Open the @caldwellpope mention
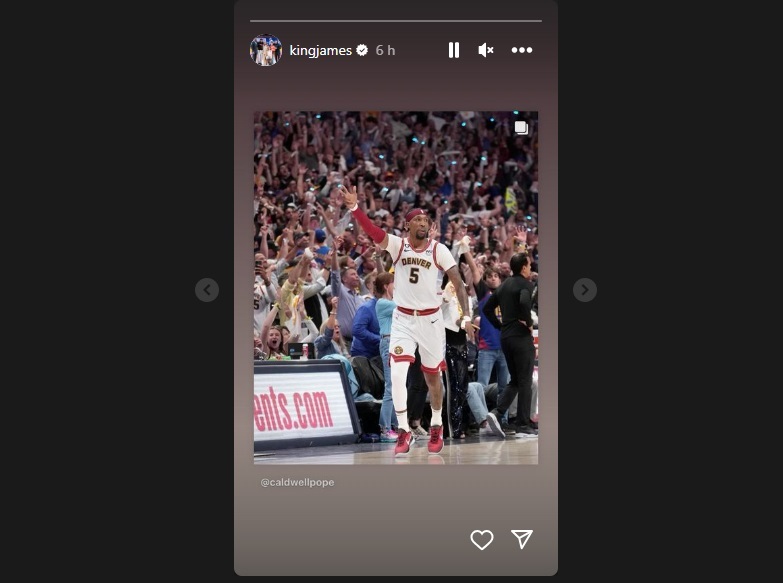 pos(297,482)
